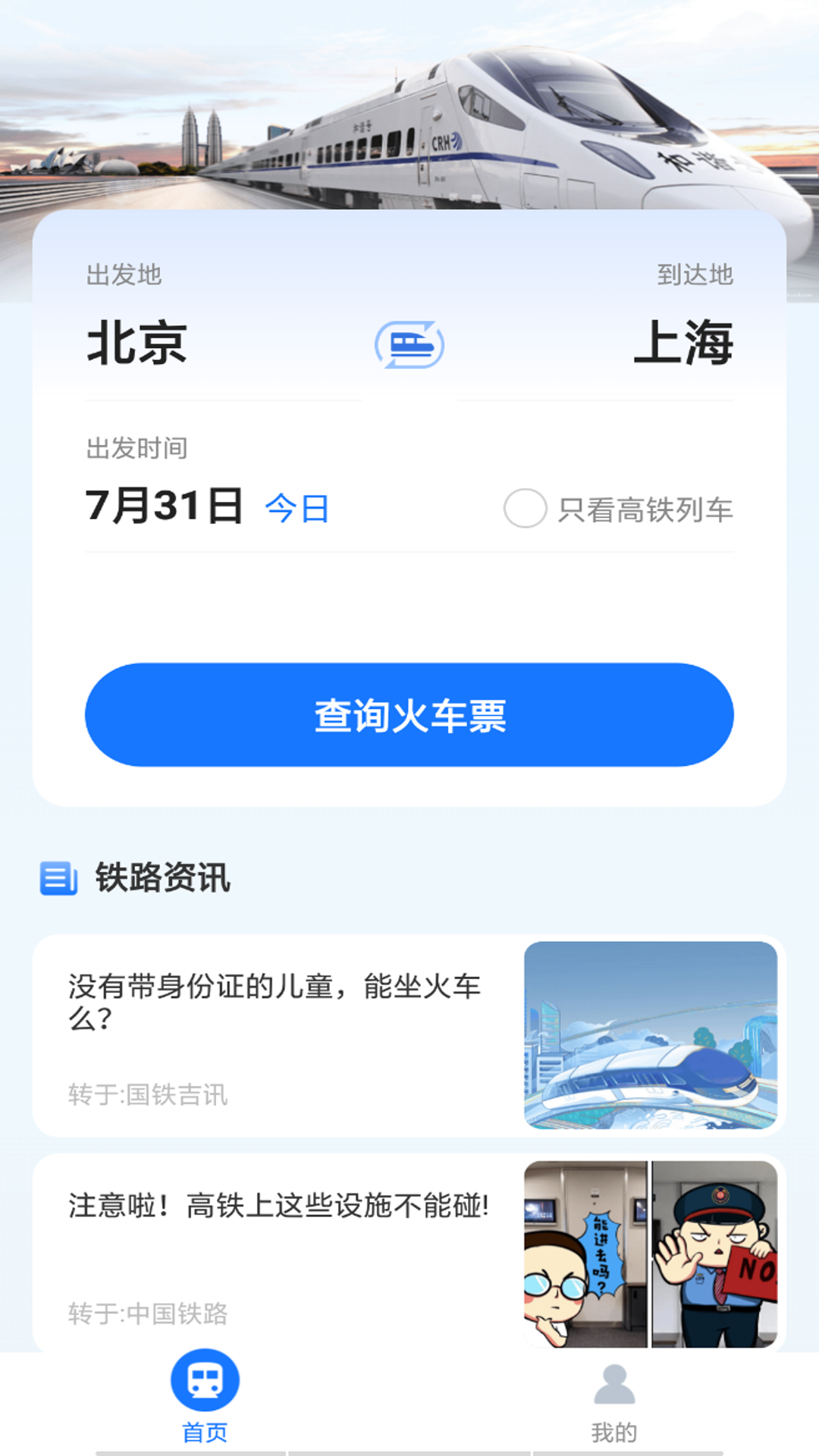Change departure city 北京
The height and width of the screenshot is (1456, 819).
(137, 344)
